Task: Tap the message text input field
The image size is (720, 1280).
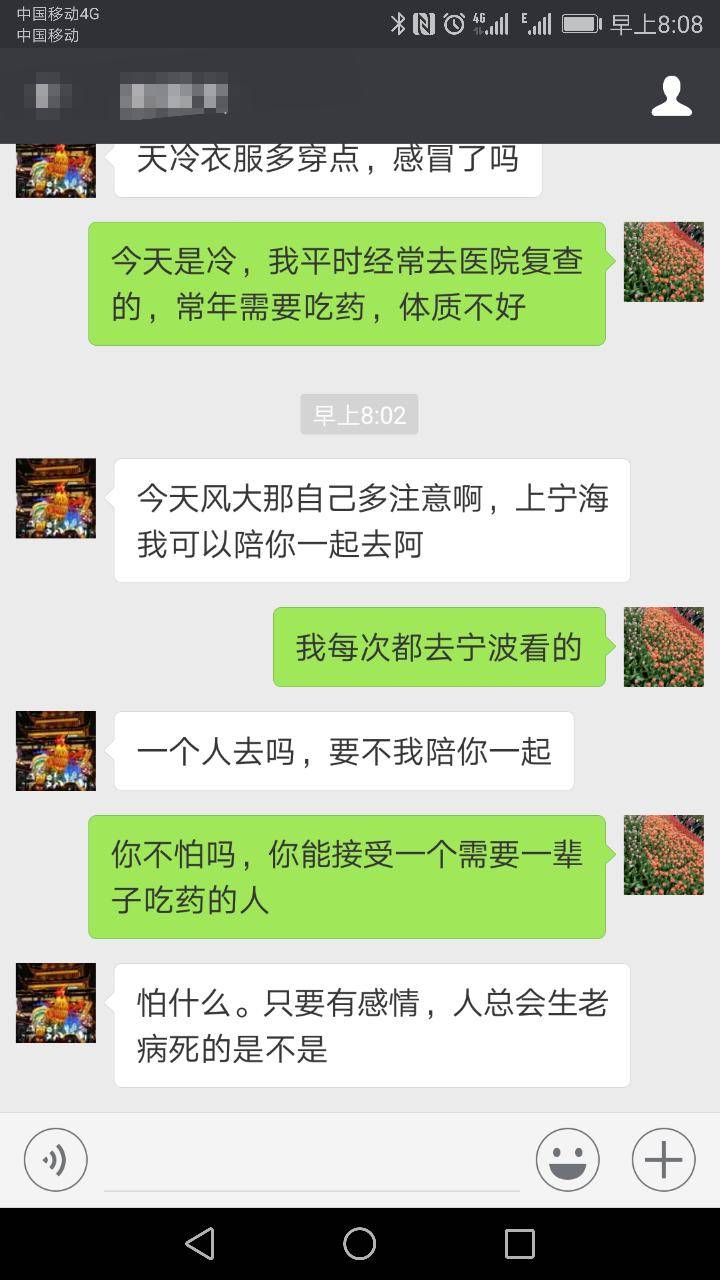Action: tap(312, 1162)
